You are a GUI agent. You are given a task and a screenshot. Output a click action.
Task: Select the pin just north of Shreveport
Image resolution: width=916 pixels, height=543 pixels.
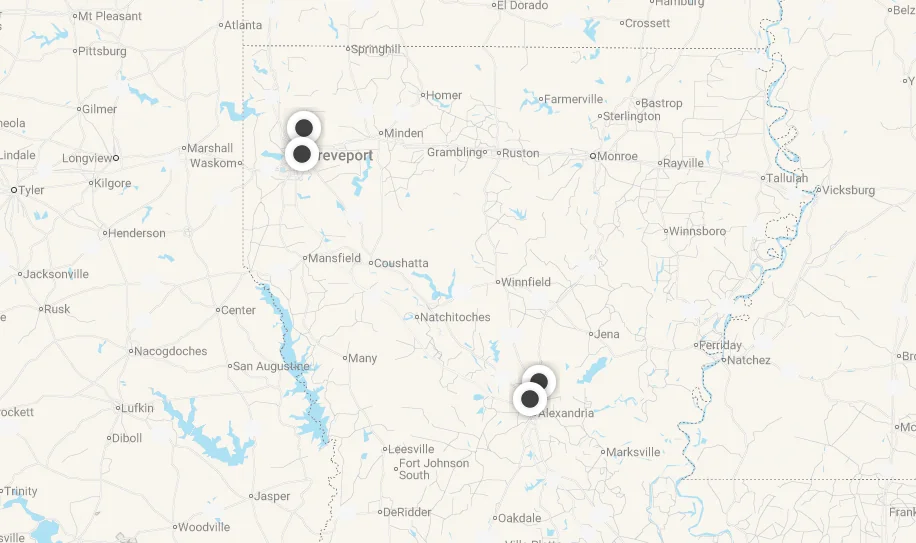[x=304, y=128]
